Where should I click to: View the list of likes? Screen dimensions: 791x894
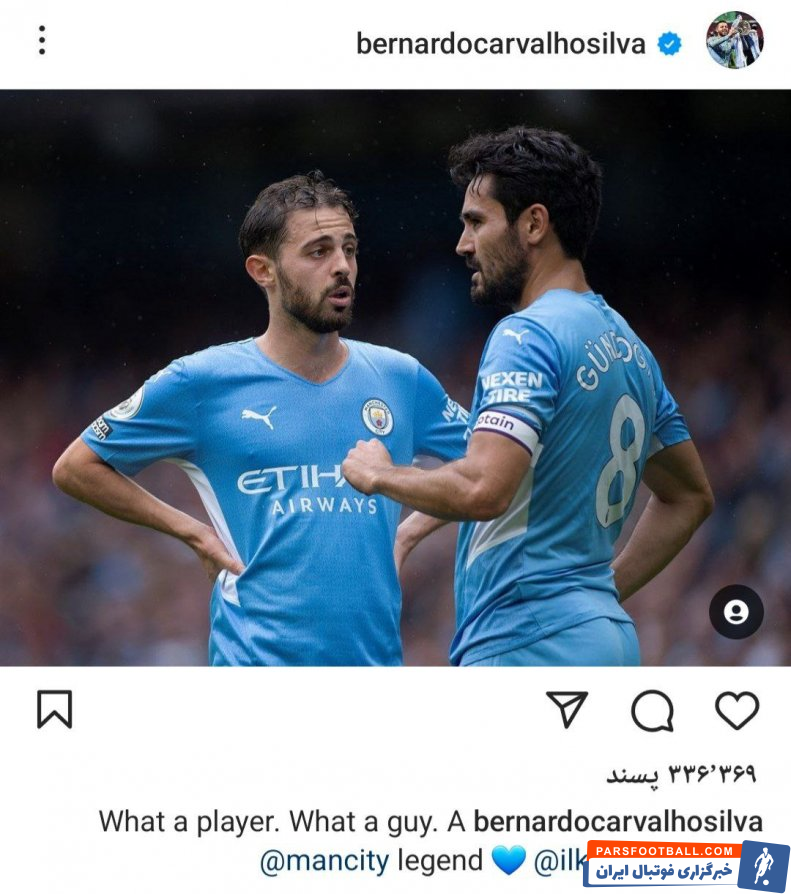click(682, 773)
